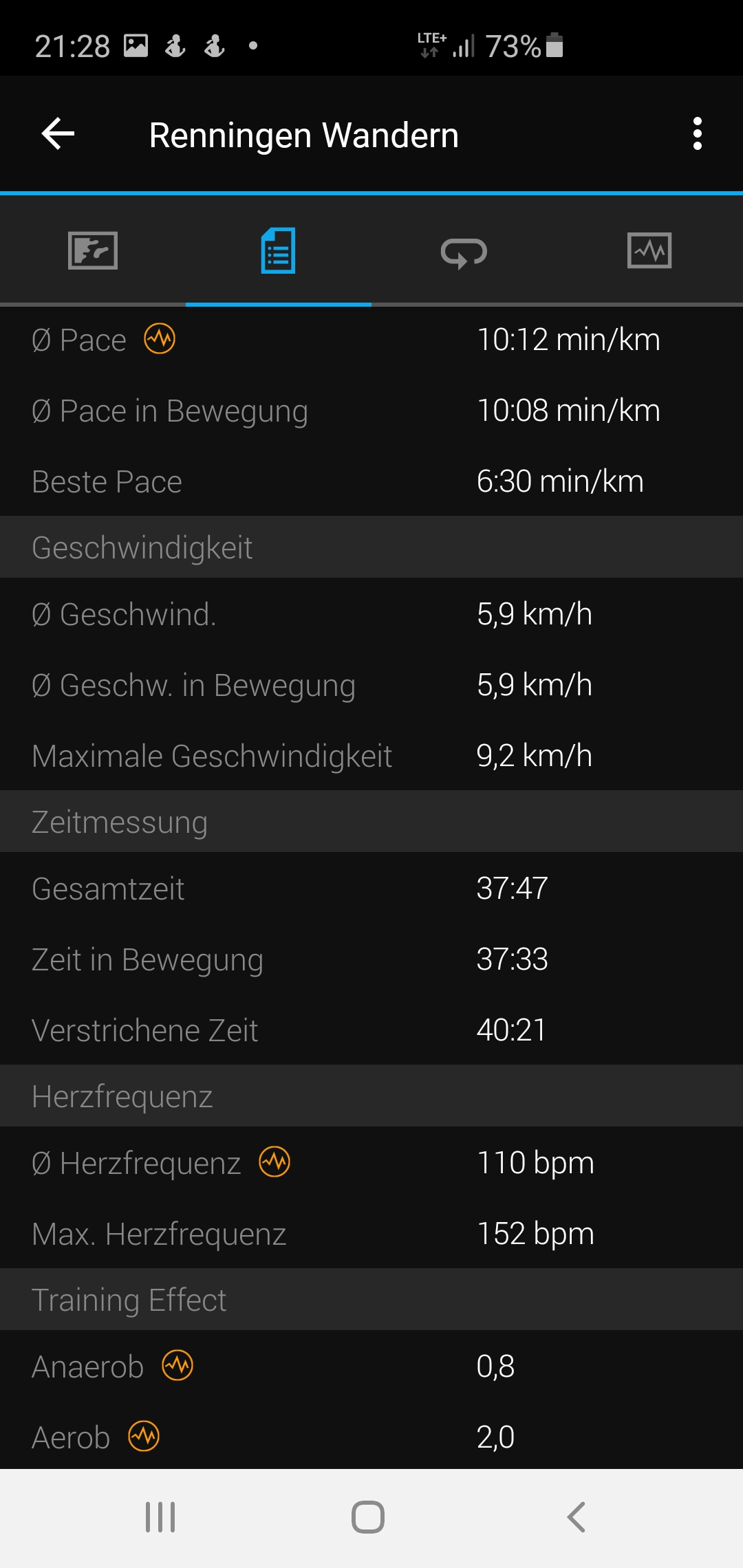Tap the chart icon beside Ø Pace
This screenshot has width=743, height=1568.
click(160, 339)
